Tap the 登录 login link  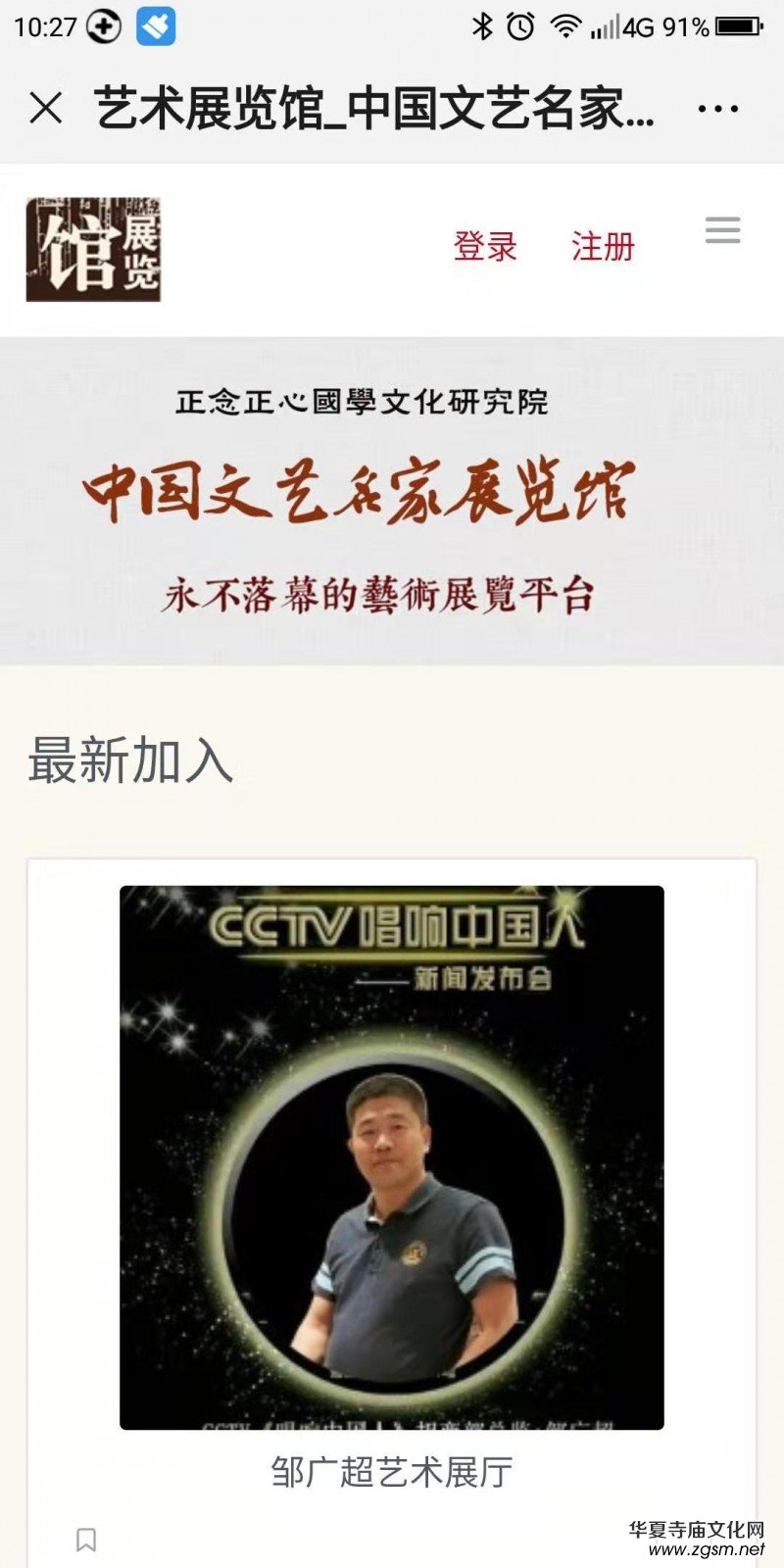[485, 246]
